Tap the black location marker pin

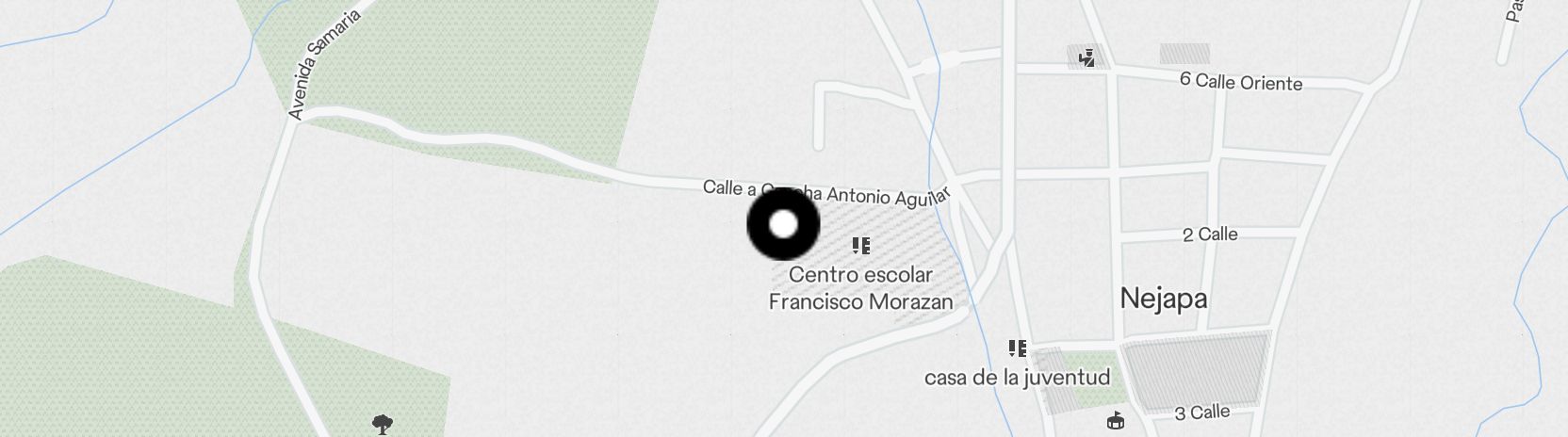point(783,225)
